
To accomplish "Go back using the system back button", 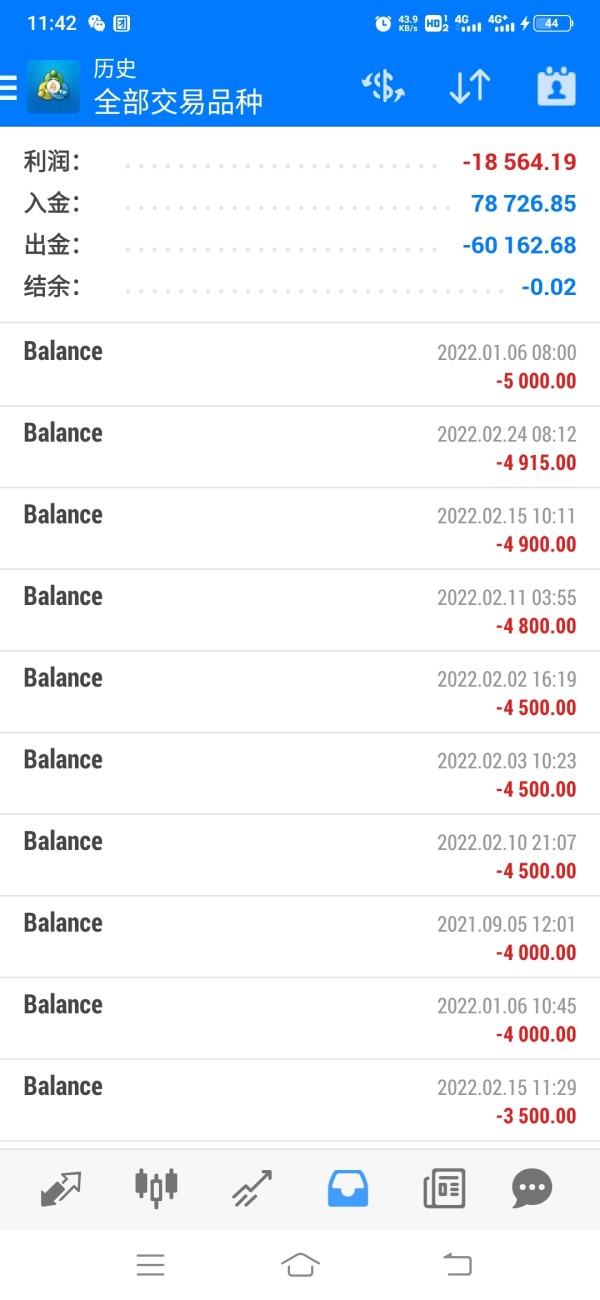I will point(457,1264).
